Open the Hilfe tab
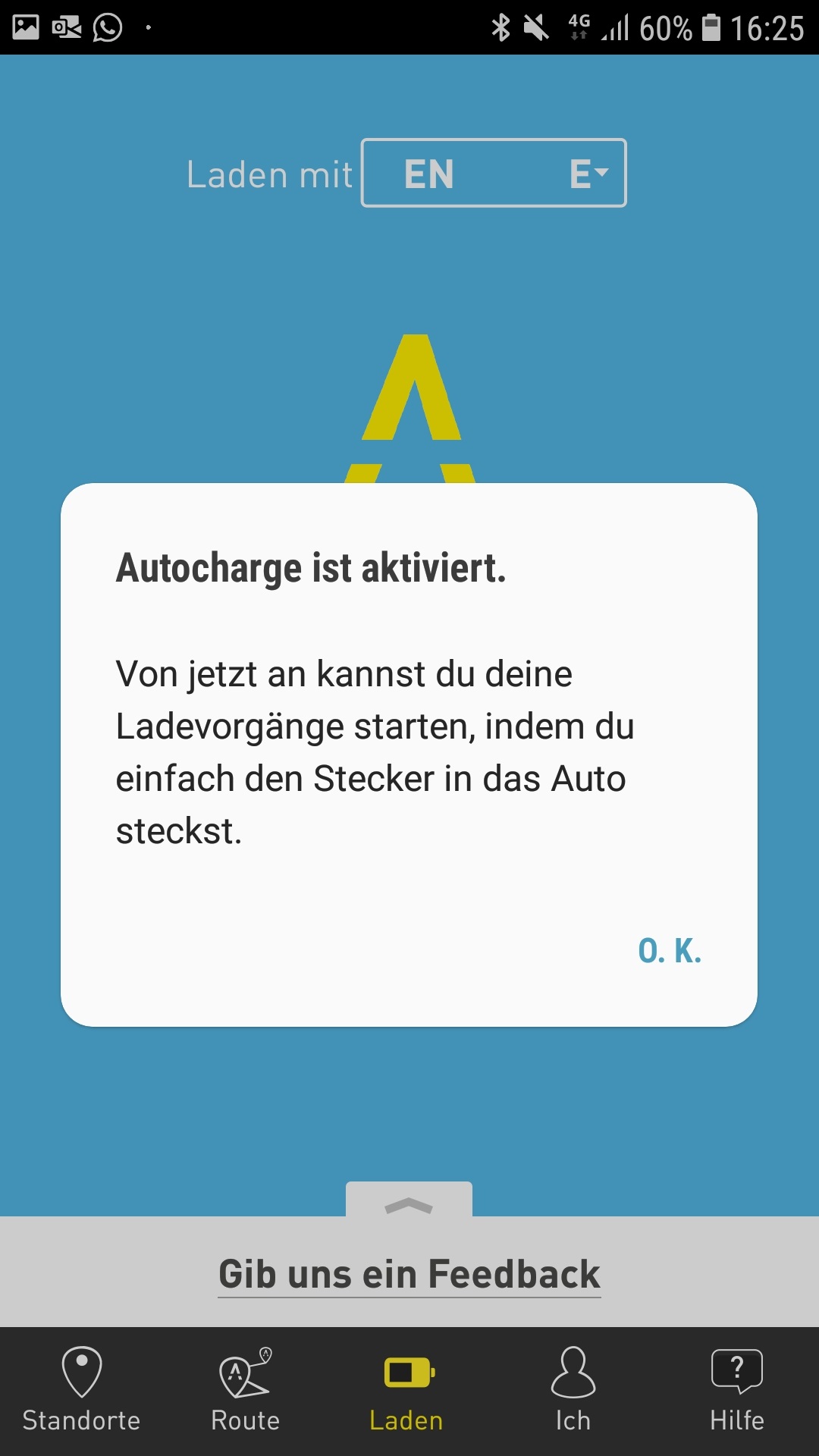The height and width of the screenshot is (1456, 819). 736,1391
